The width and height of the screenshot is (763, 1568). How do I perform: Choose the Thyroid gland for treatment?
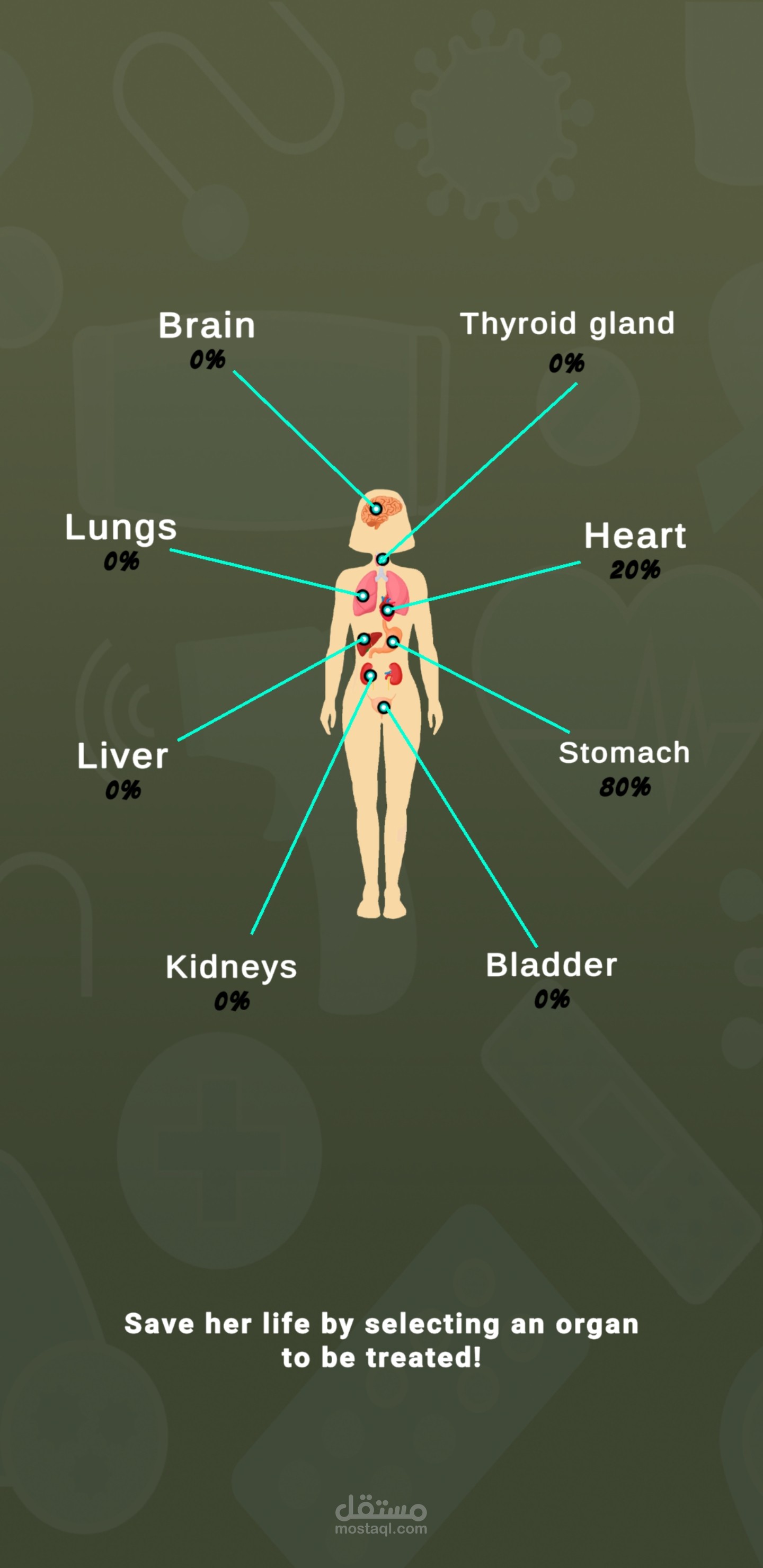coord(567,324)
